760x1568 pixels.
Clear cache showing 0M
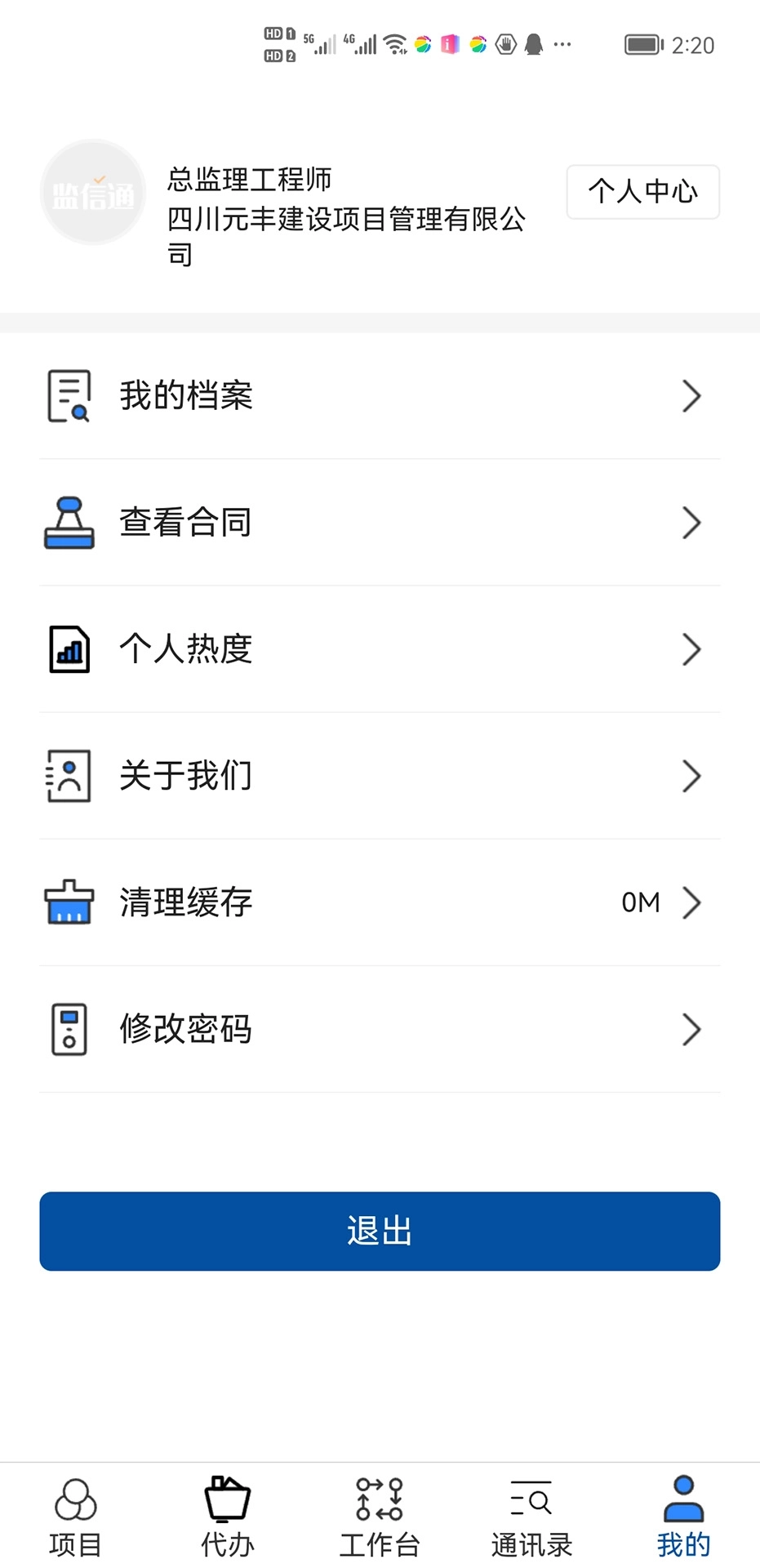pyautogui.click(x=640, y=902)
